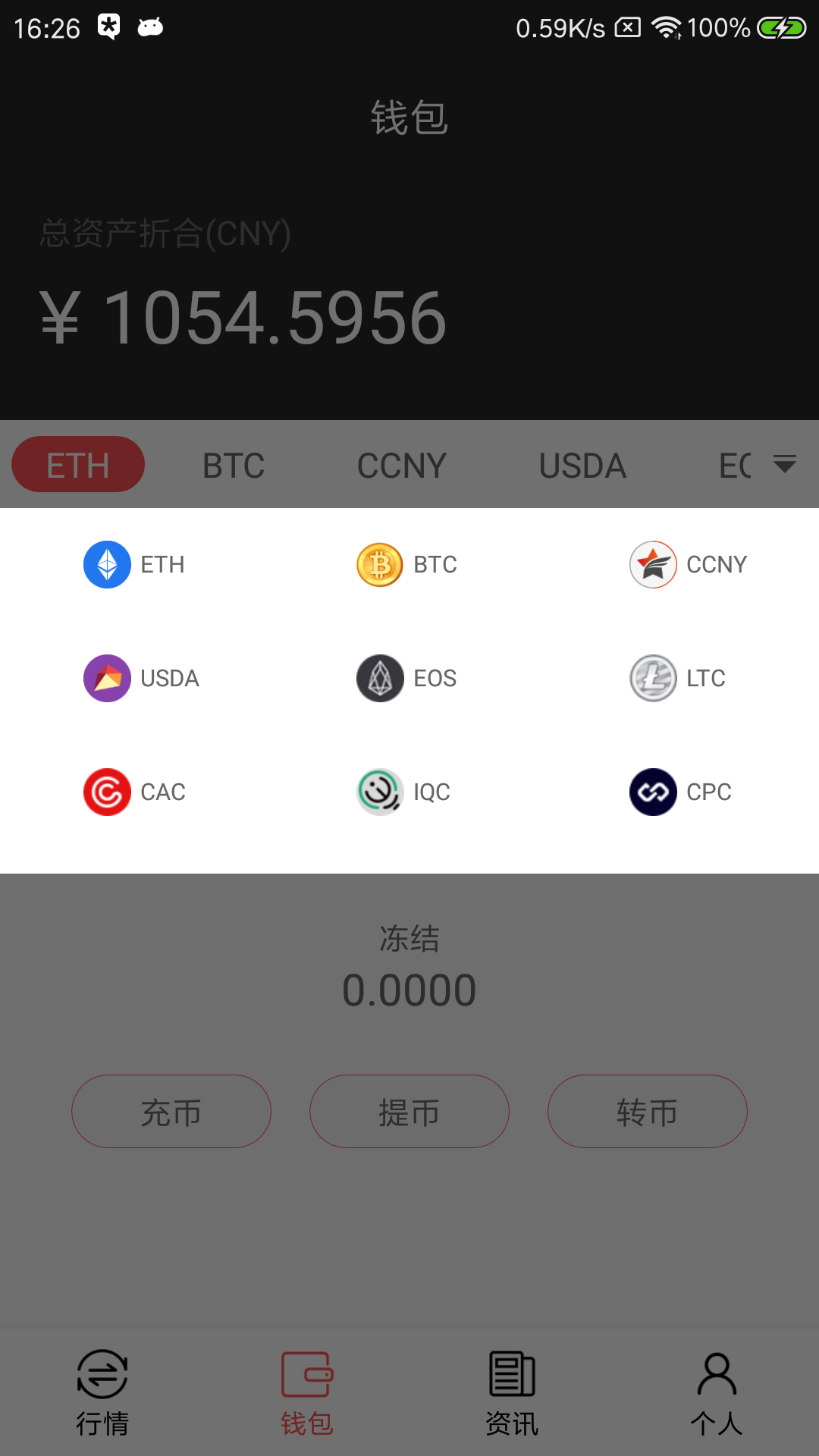Choose BTC in the coin dropdown grid
This screenshot has width=819, height=1456.
coord(407,564)
